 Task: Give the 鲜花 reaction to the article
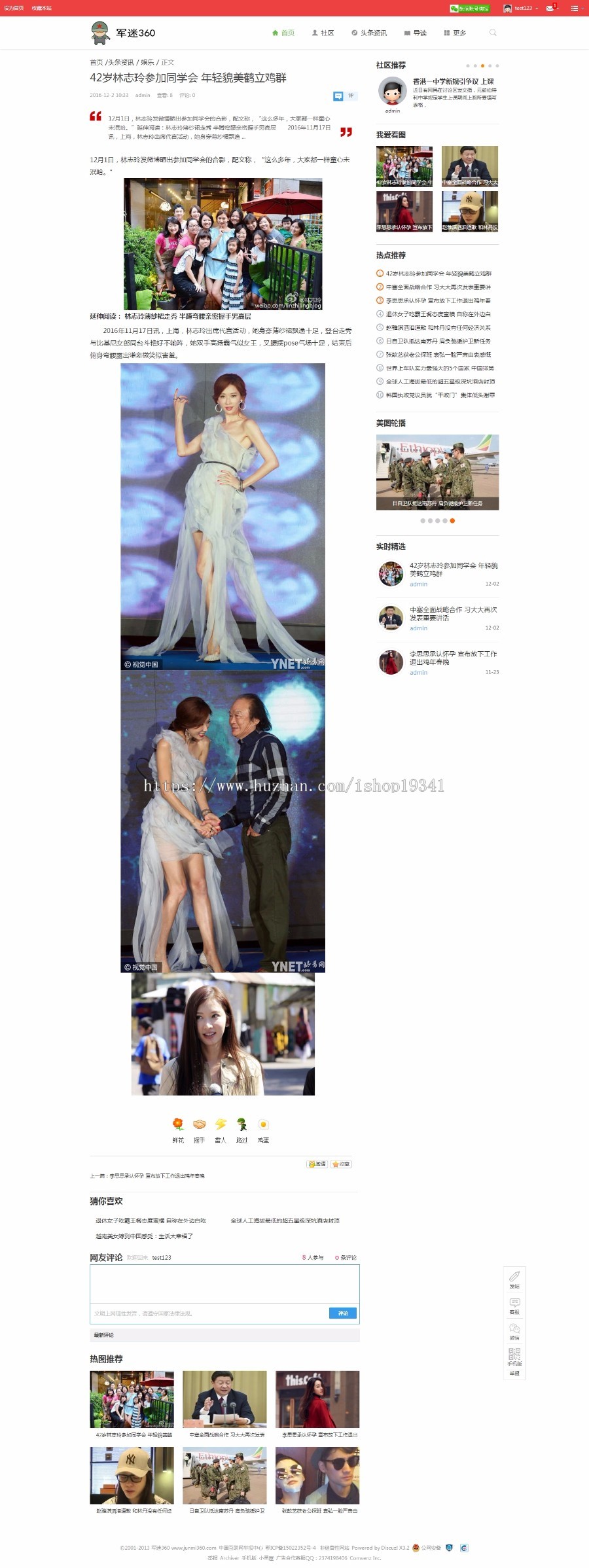coord(178,1129)
